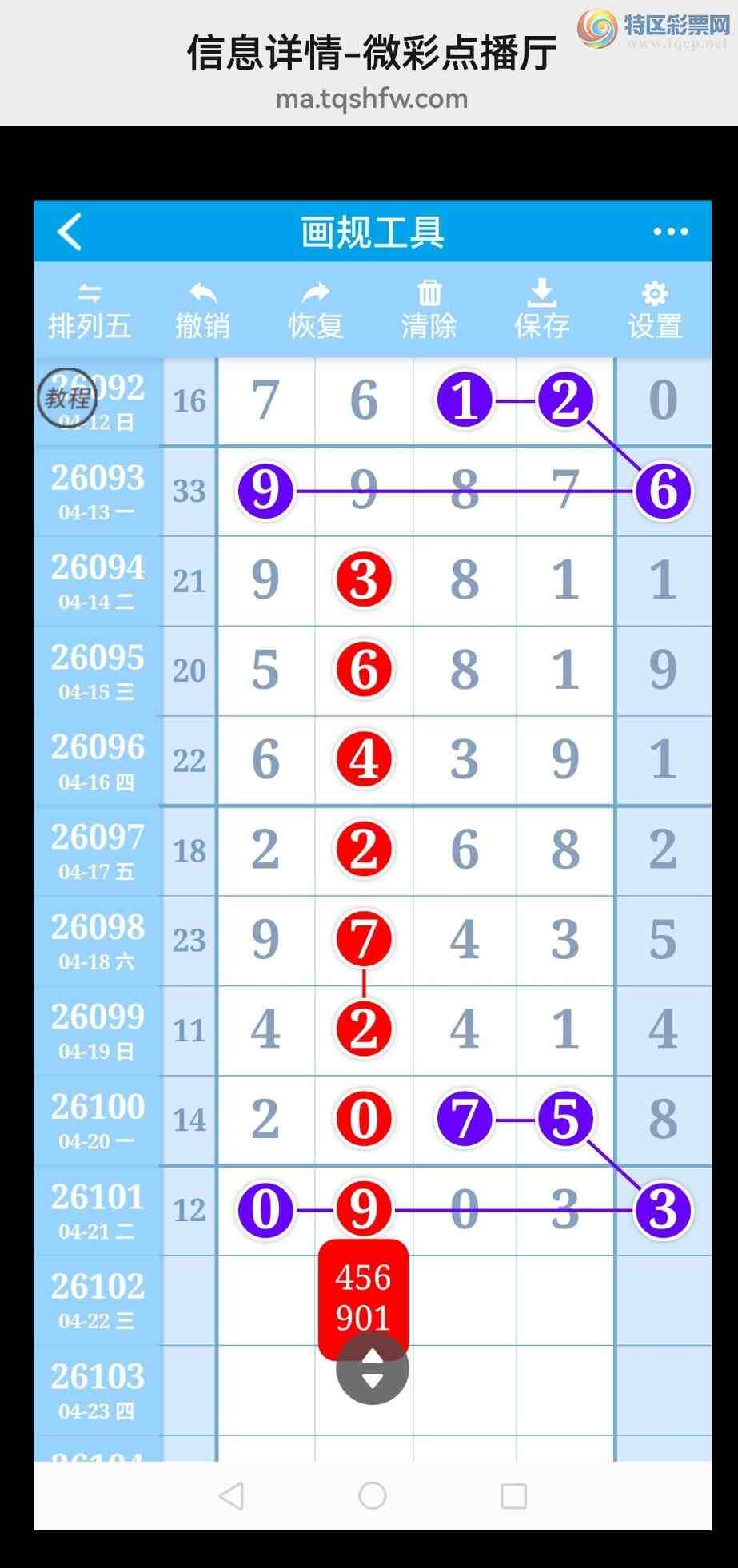Image resolution: width=738 pixels, height=1568 pixels.
Task: Go back from the 画规工具 screen
Action: (x=70, y=232)
